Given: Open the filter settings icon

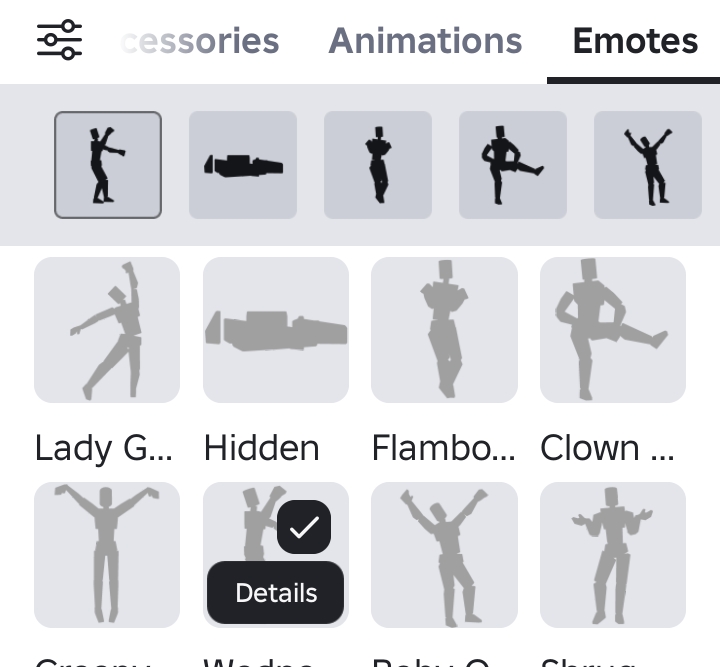Looking at the screenshot, I should pos(60,41).
